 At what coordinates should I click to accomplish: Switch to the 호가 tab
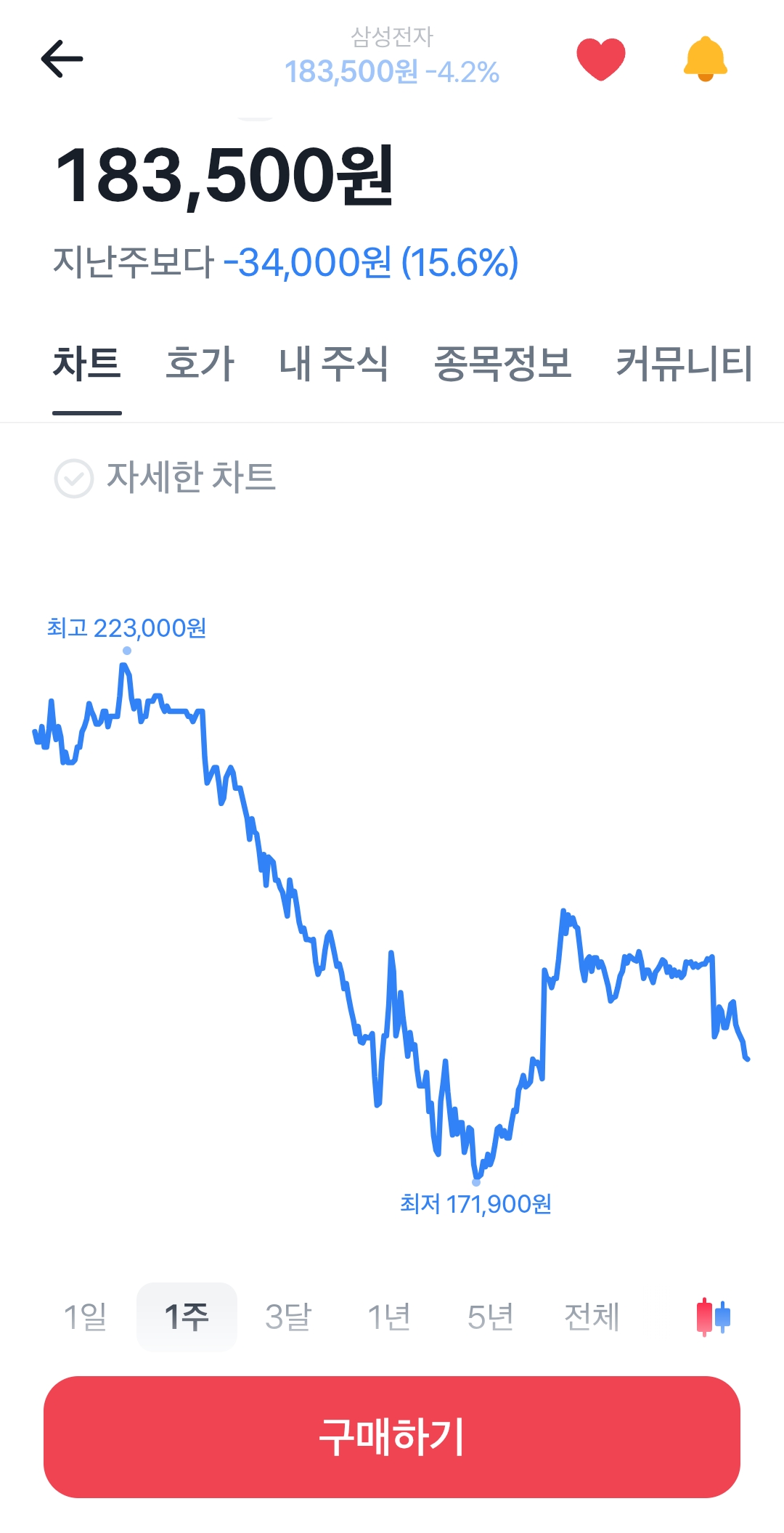click(200, 363)
